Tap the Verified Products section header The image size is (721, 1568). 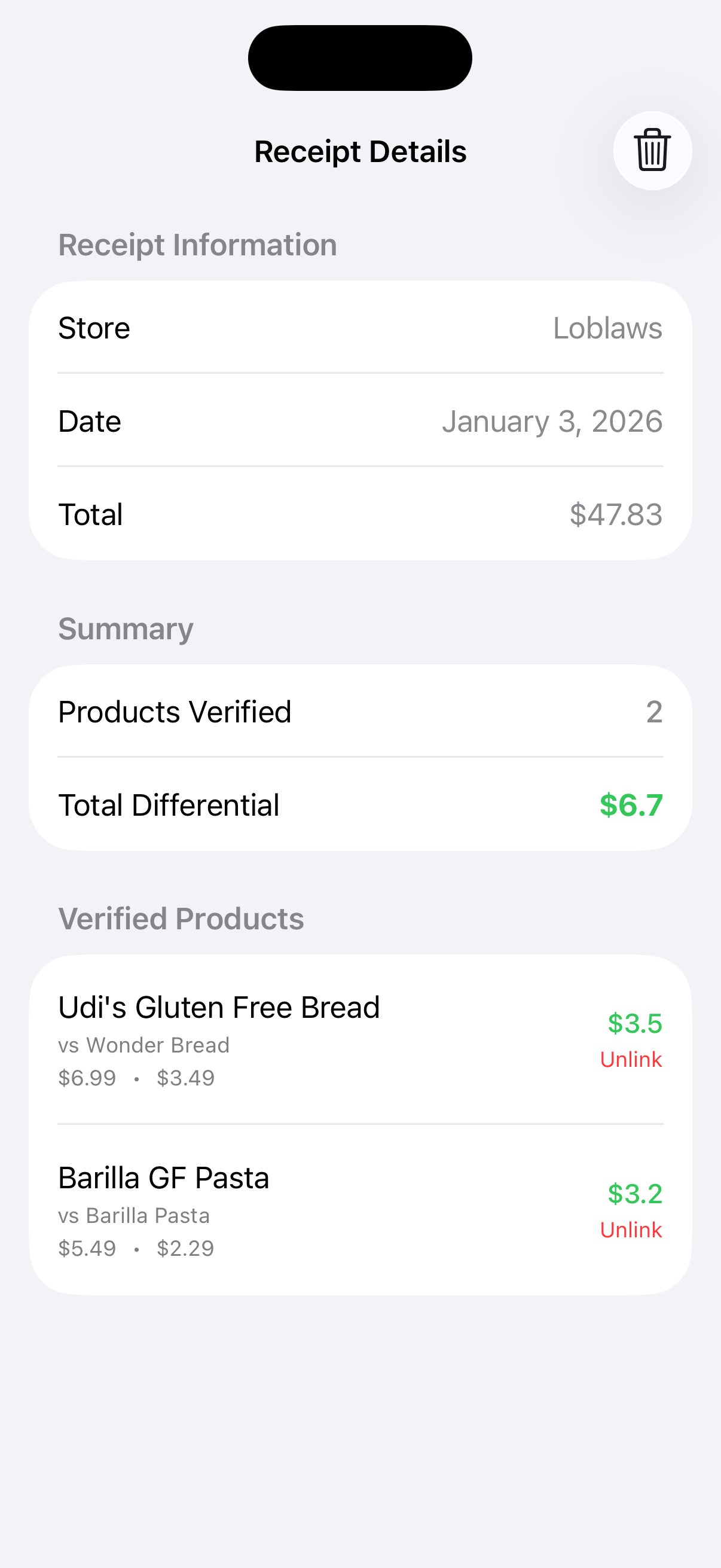pos(181,918)
